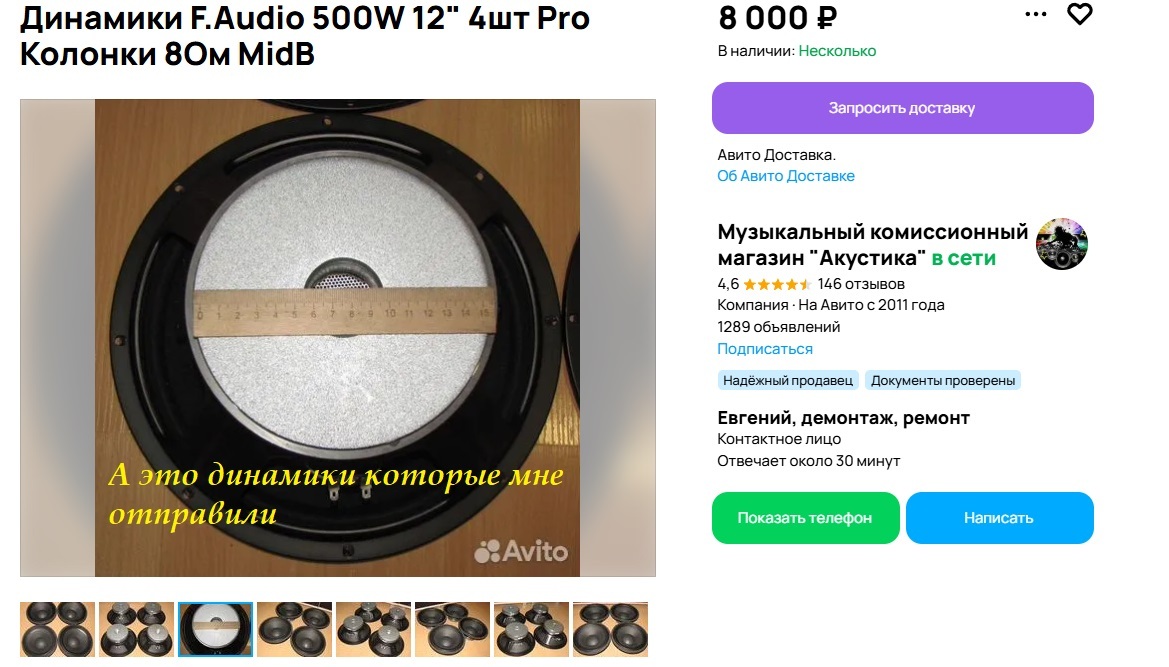View the 146 отзывов reviews
This screenshot has height=667, width=1169.
[x=860, y=284]
